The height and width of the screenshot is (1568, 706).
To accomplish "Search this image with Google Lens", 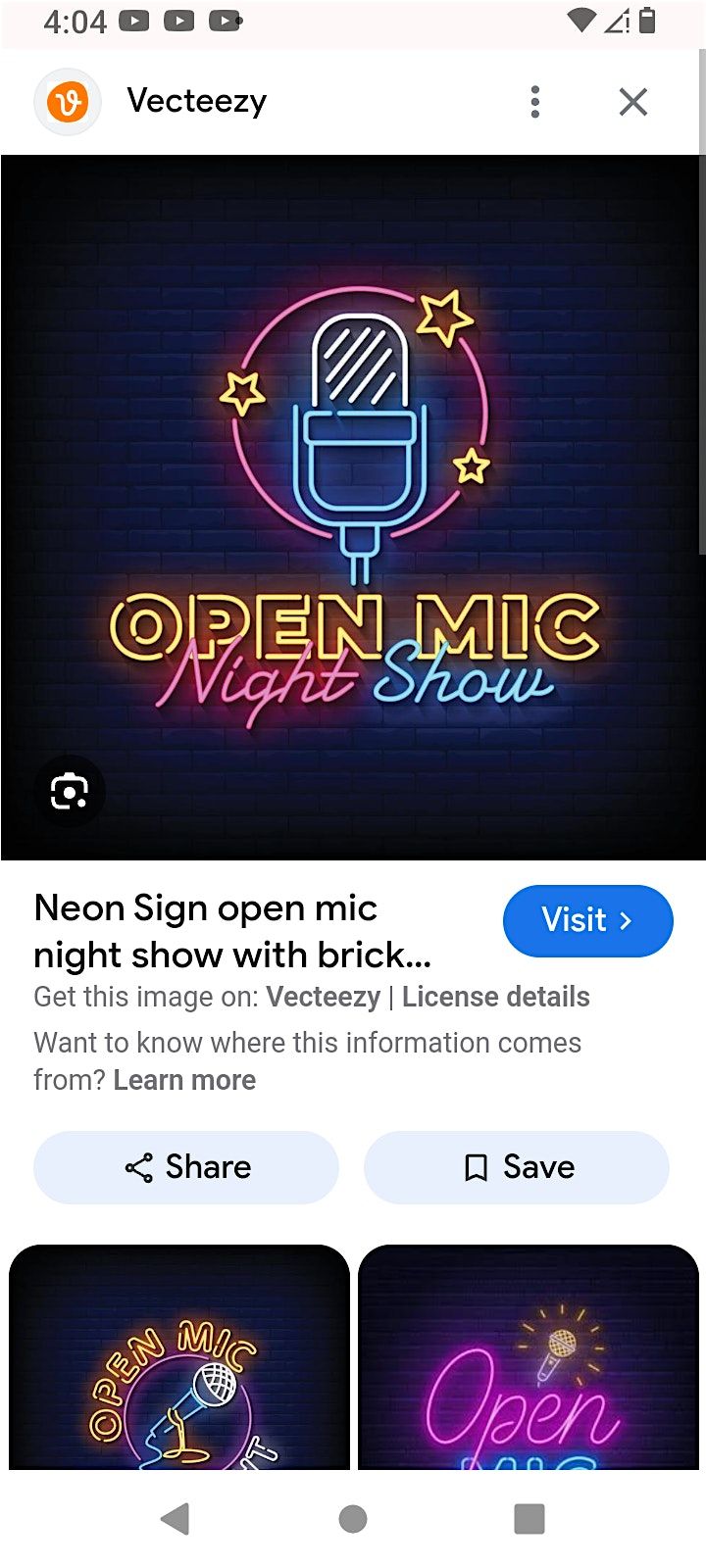I will coord(70,791).
